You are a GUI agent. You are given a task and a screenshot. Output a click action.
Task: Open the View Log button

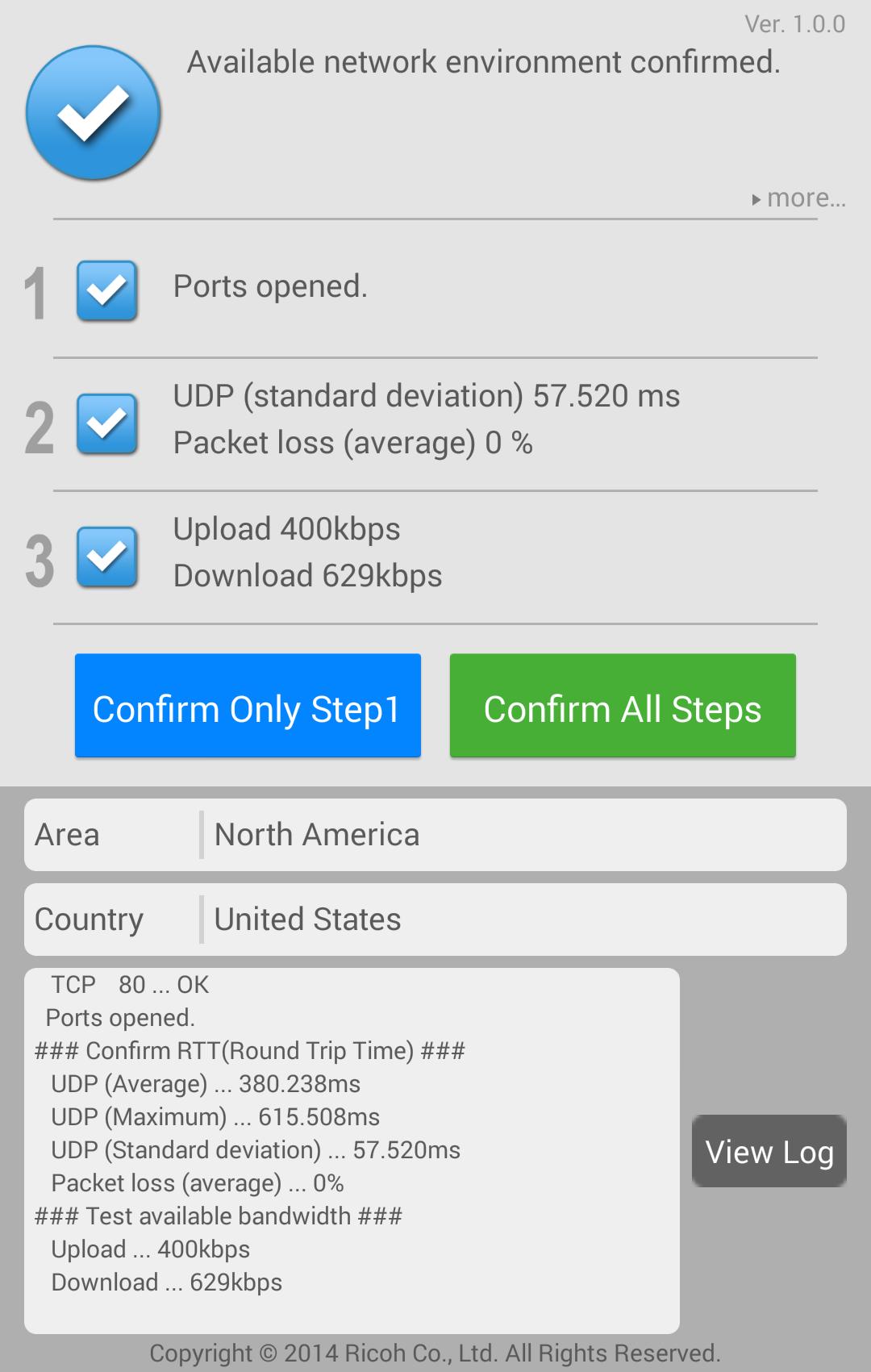click(769, 1151)
